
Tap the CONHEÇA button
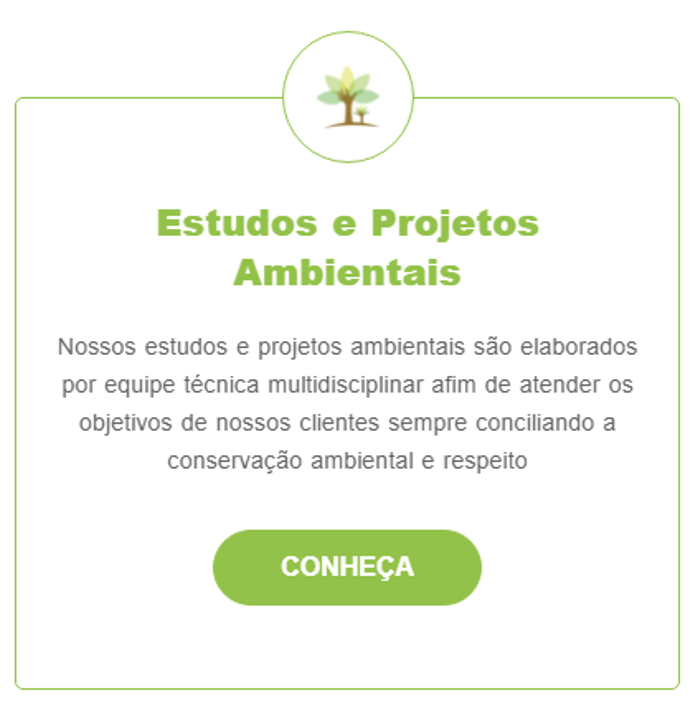[347, 567]
